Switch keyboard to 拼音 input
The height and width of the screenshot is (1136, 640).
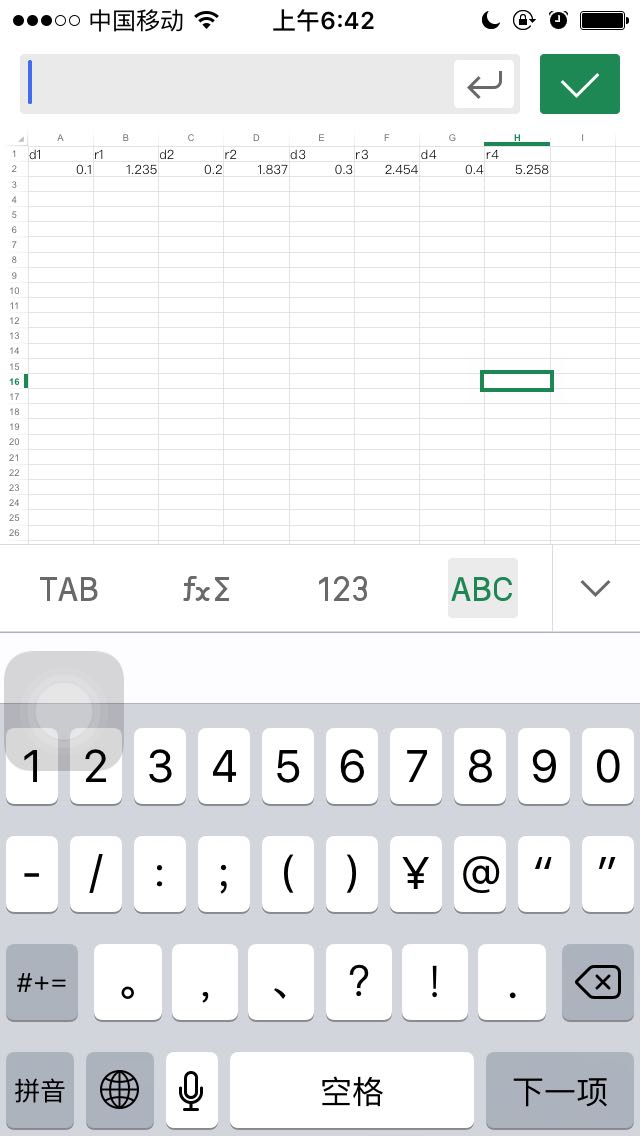coord(41,1091)
